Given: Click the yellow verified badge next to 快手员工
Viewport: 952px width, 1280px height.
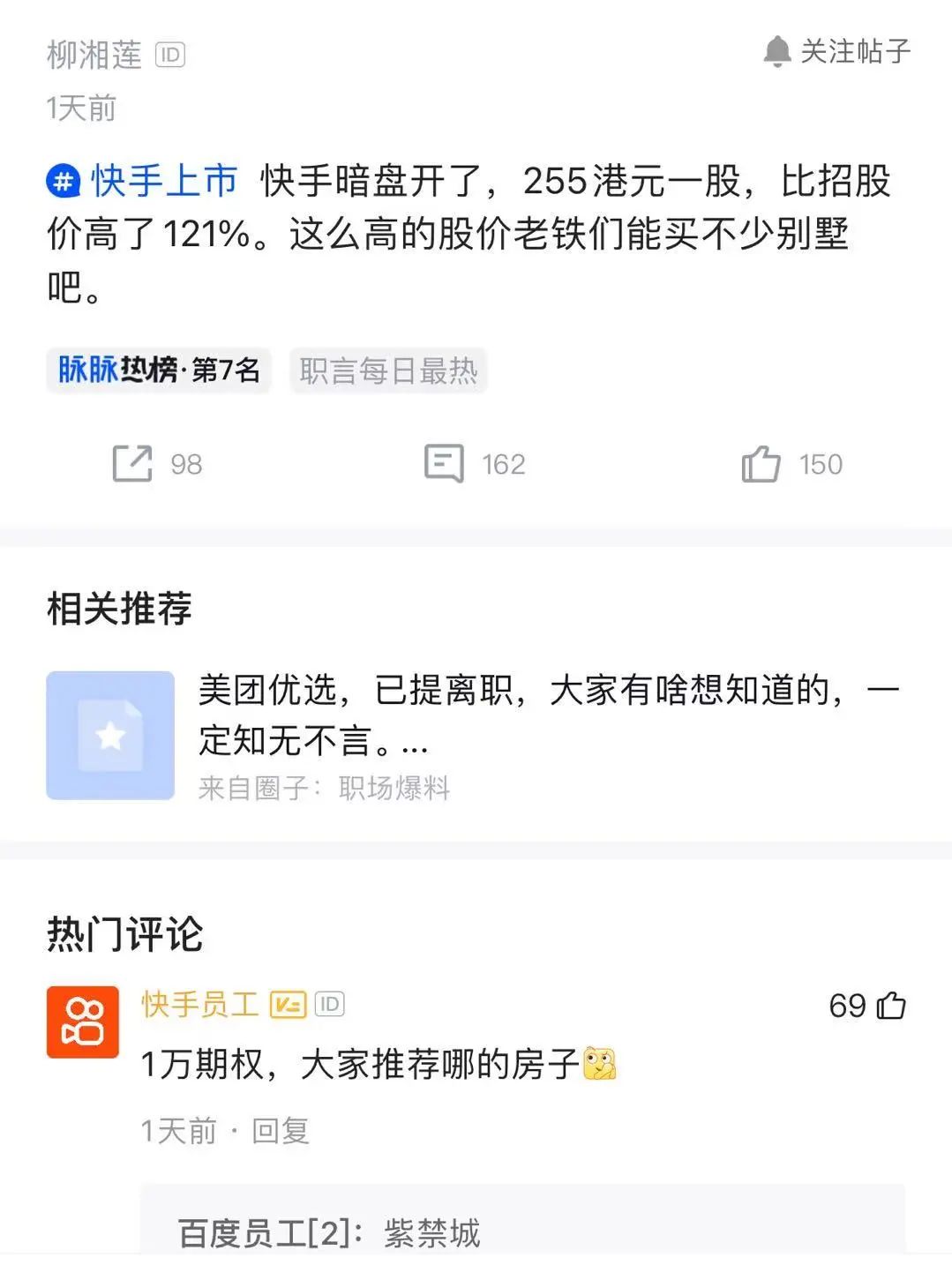Looking at the screenshot, I should coord(288,1003).
